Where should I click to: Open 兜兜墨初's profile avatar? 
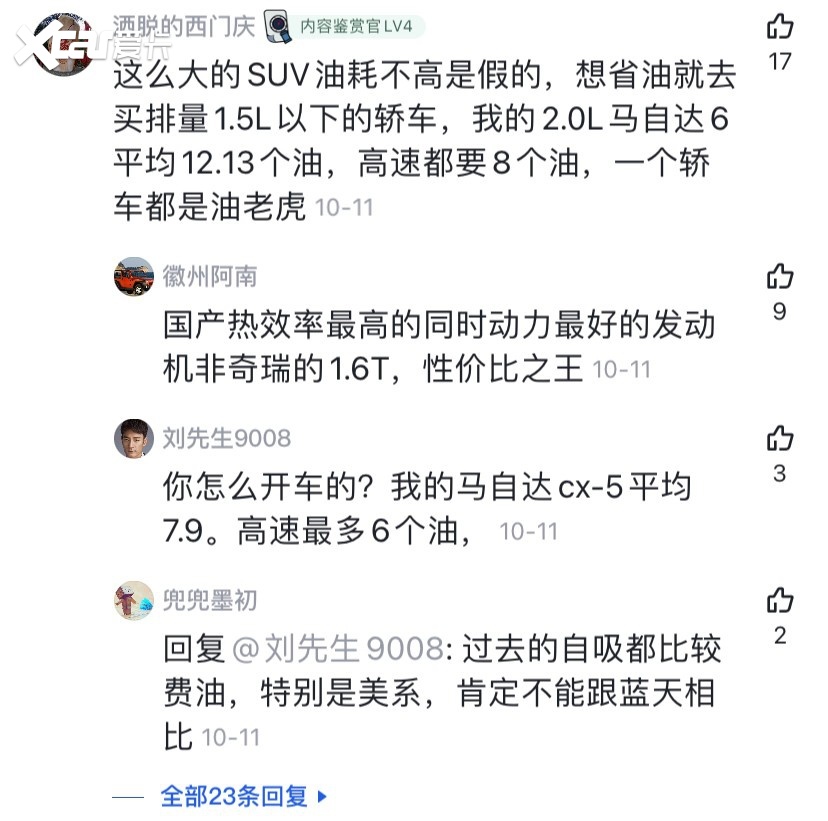(x=134, y=600)
